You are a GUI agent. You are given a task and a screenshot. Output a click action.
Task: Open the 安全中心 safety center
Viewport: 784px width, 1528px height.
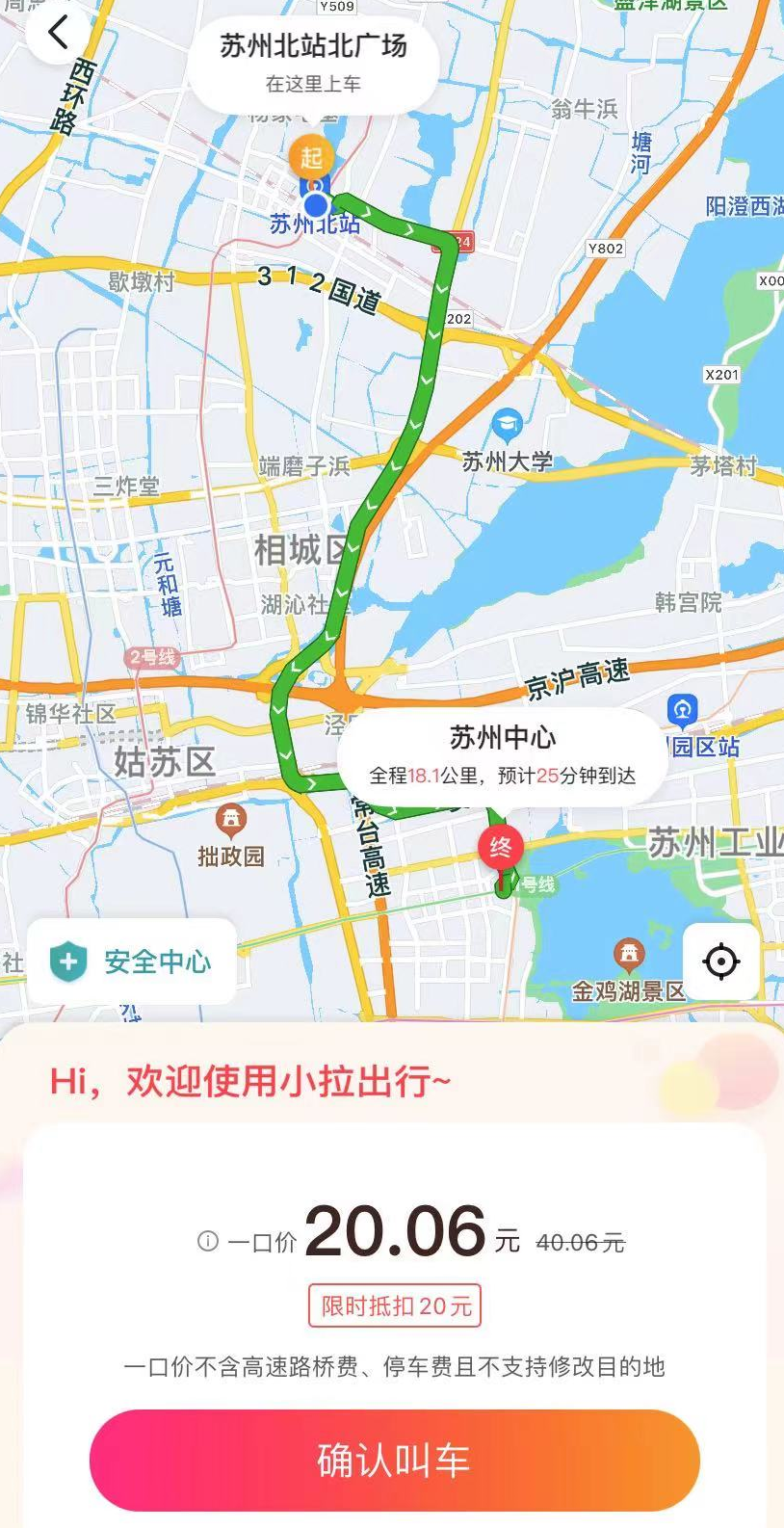point(132,962)
